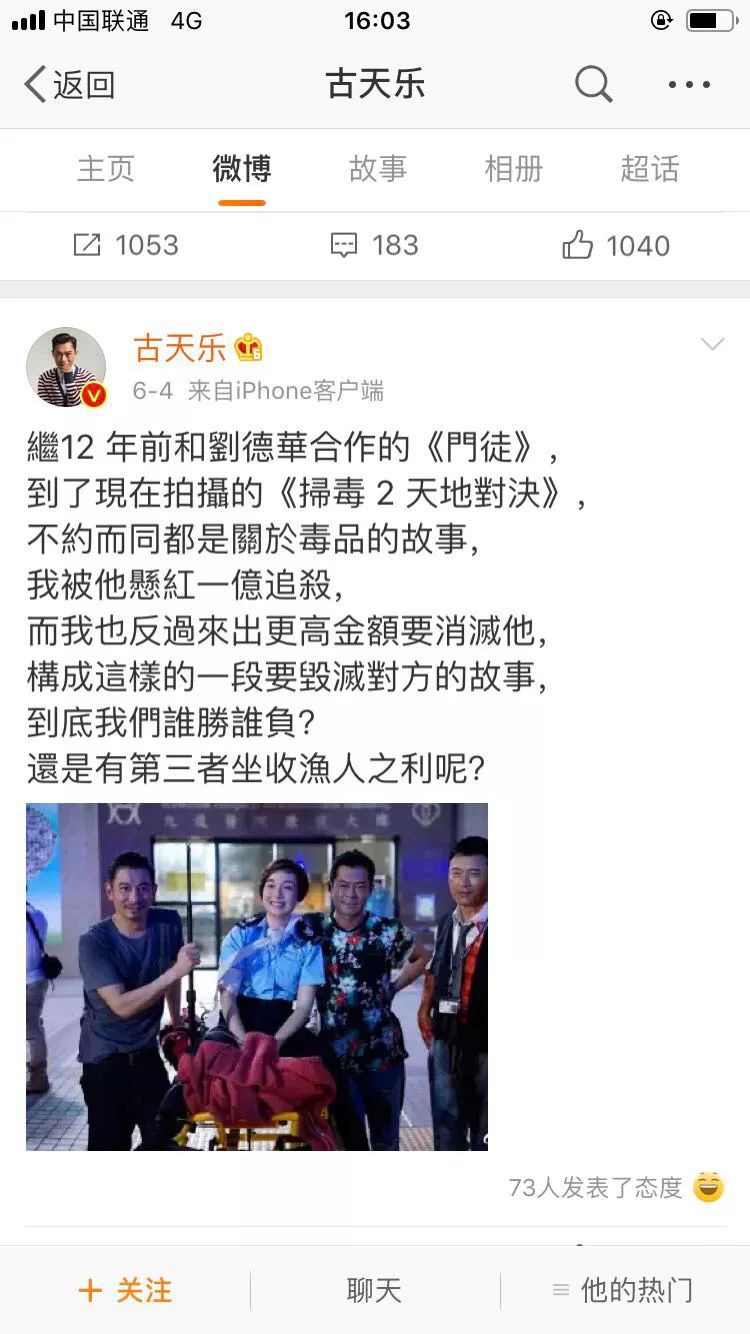Open 古天乐's avatar on the post
The image size is (750, 1334).
coord(66,367)
